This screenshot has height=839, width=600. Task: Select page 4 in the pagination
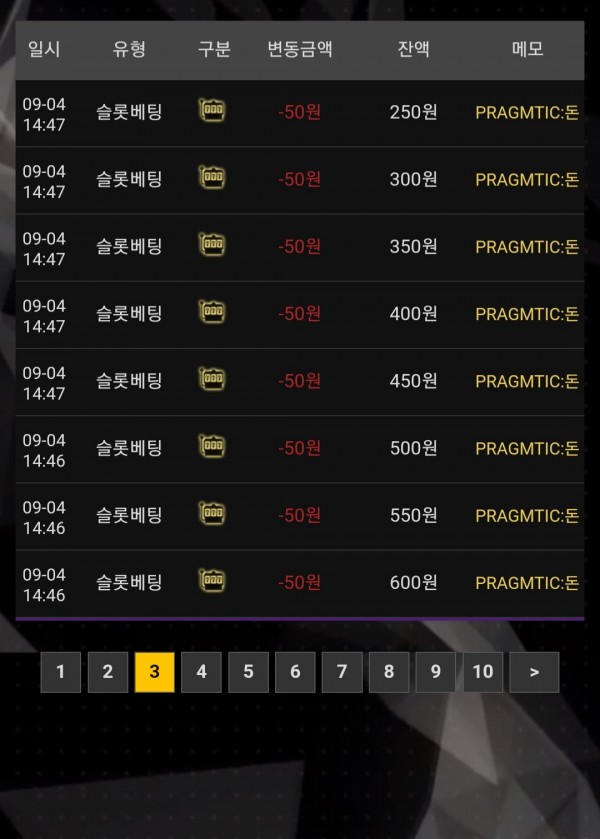pos(201,672)
